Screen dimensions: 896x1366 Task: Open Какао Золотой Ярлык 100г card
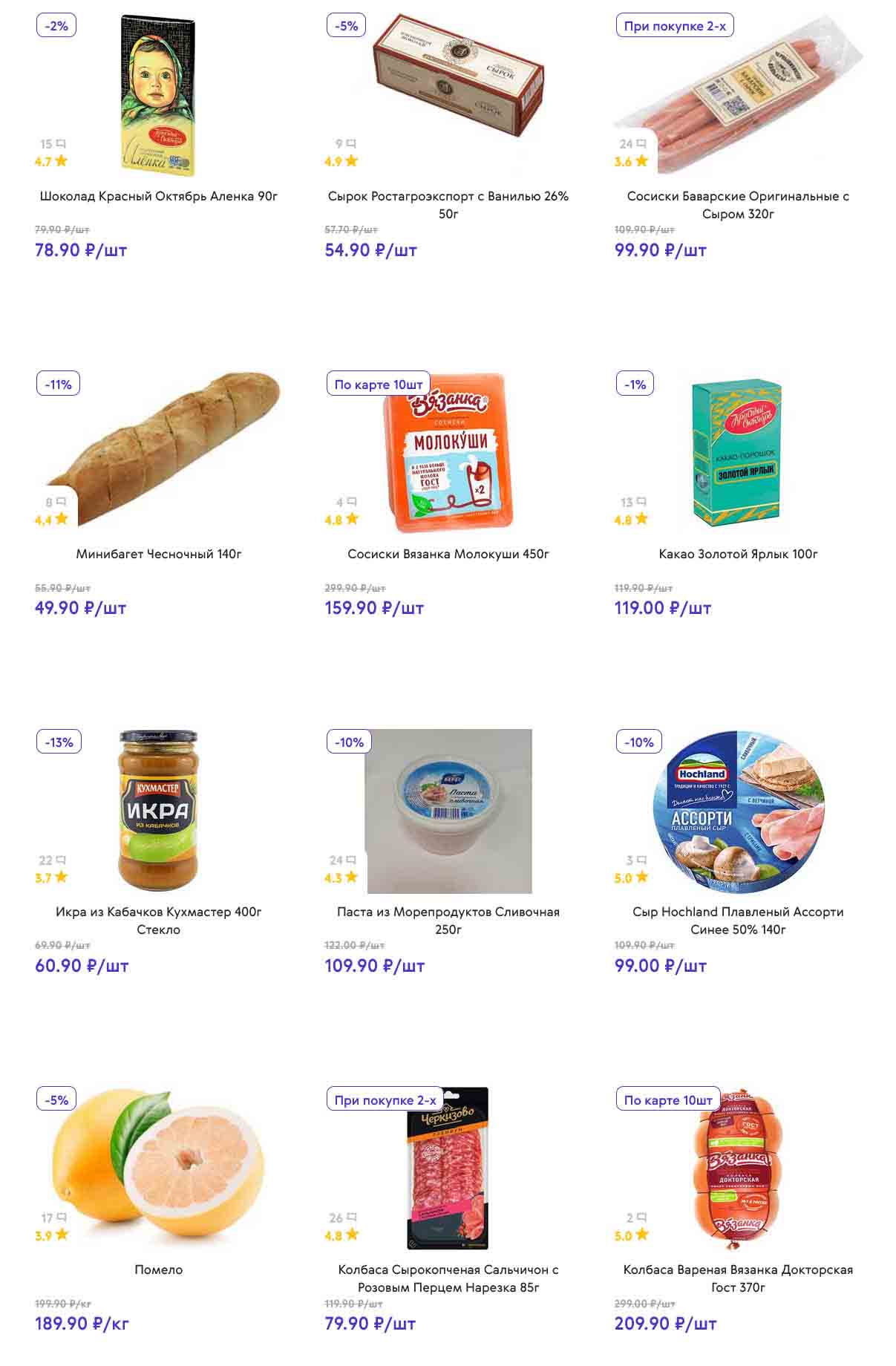click(737, 554)
